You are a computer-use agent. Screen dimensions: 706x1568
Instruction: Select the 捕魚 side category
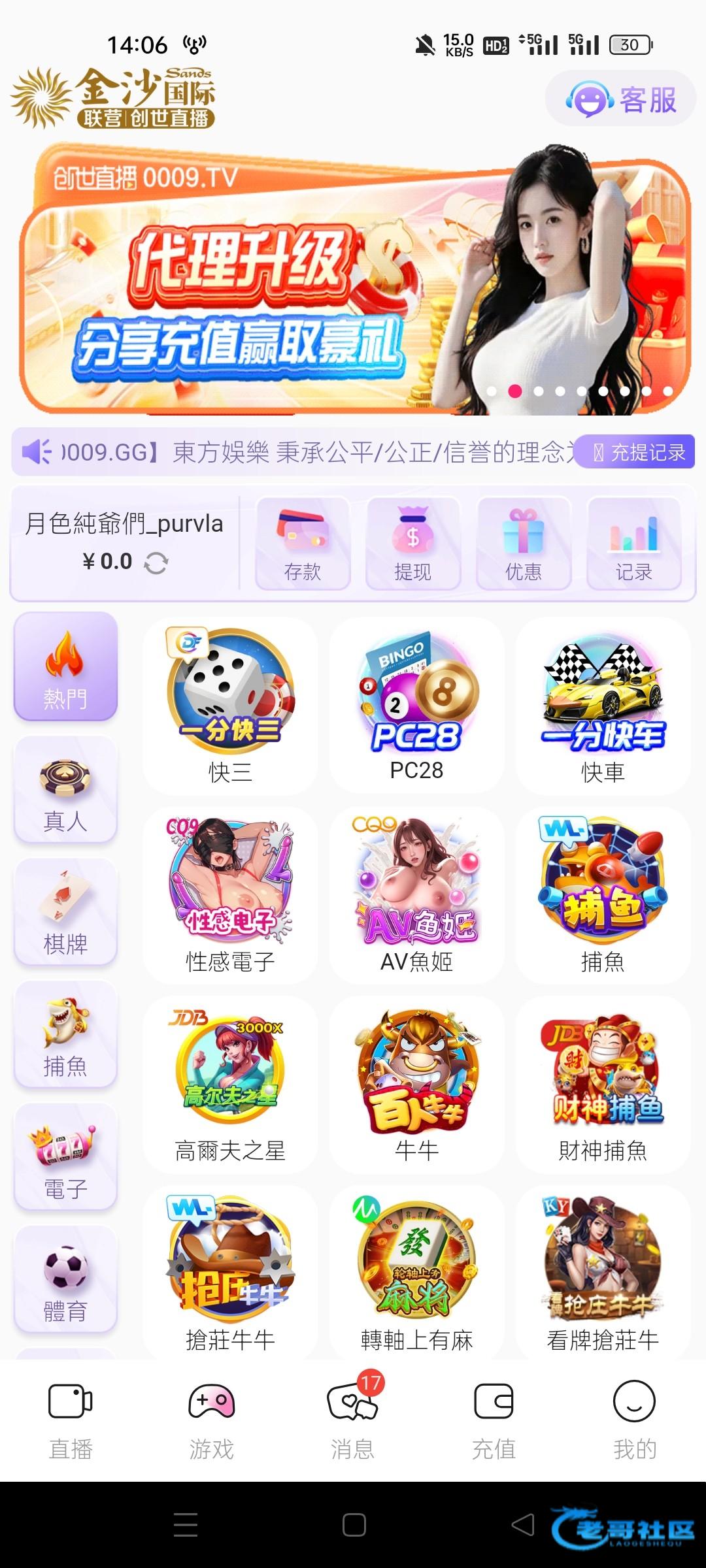point(65,1036)
